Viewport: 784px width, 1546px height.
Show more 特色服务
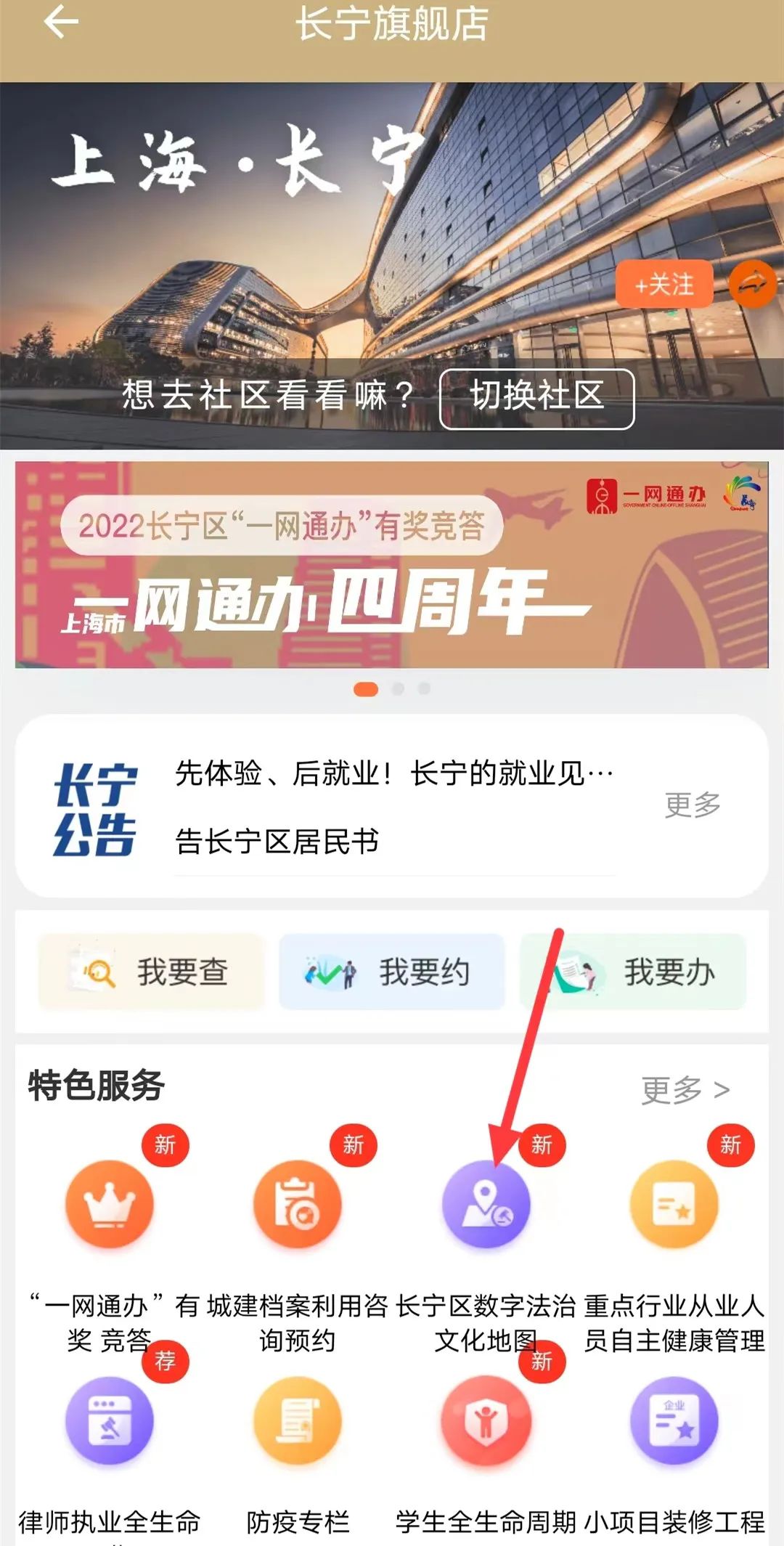(685, 1089)
